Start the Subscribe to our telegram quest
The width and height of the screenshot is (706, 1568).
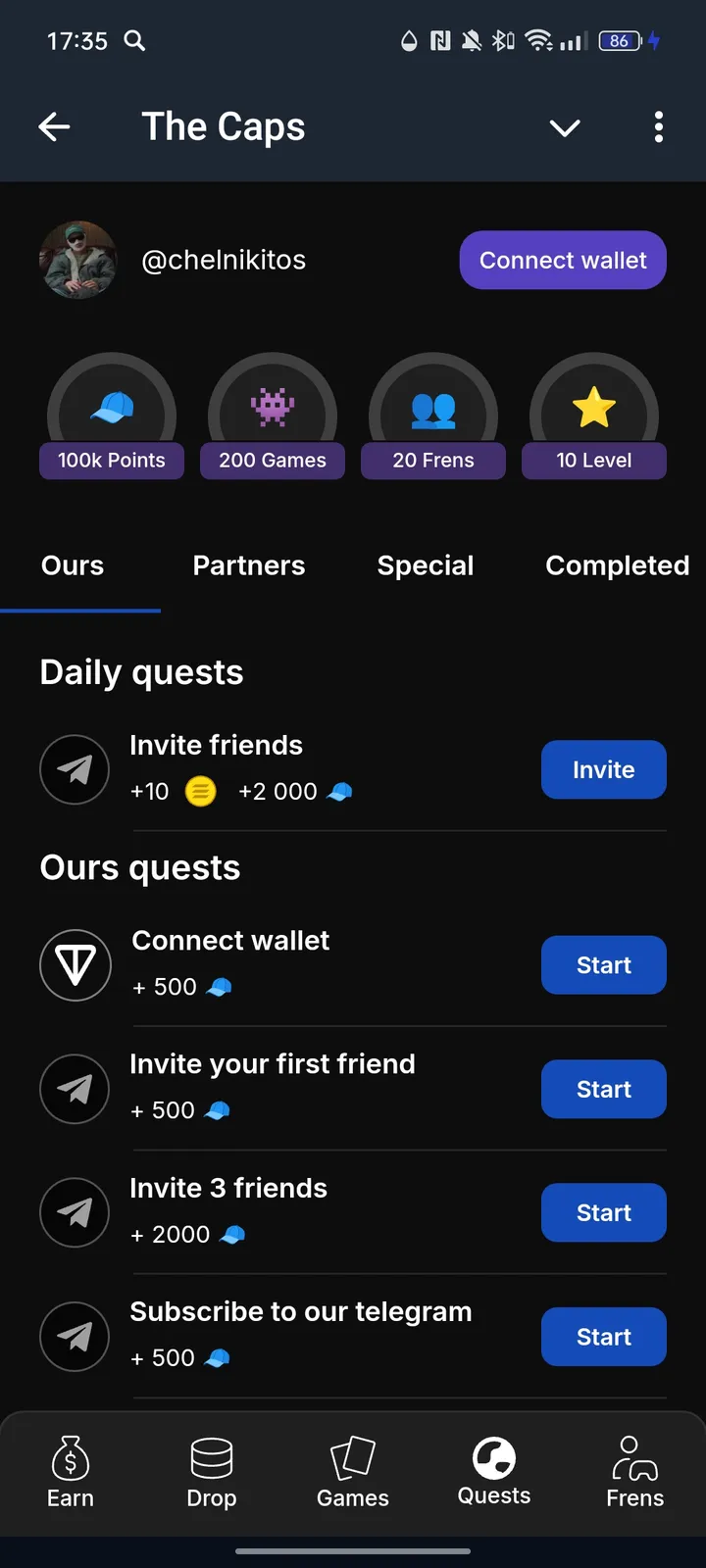[x=603, y=1337]
